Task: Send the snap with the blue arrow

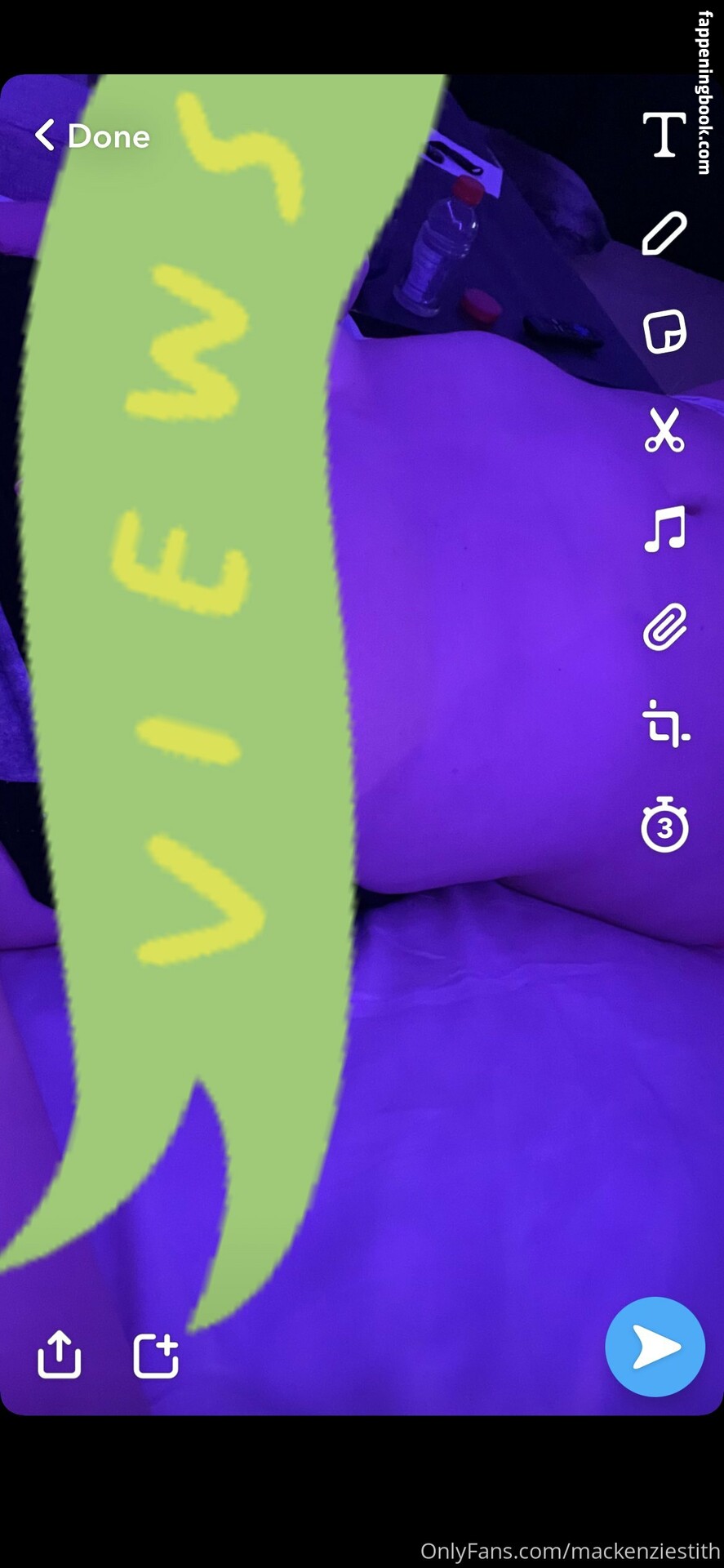Action: click(x=655, y=1347)
